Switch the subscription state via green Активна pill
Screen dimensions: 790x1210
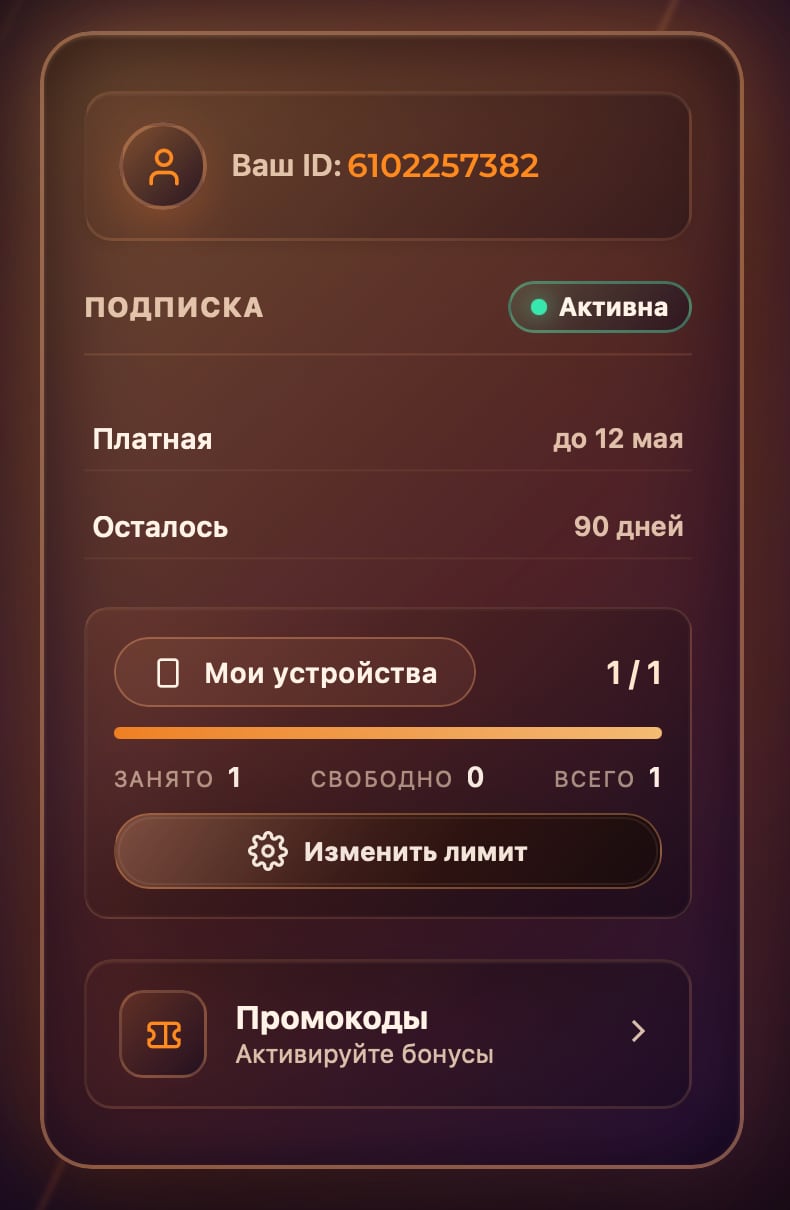pyautogui.click(x=599, y=307)
